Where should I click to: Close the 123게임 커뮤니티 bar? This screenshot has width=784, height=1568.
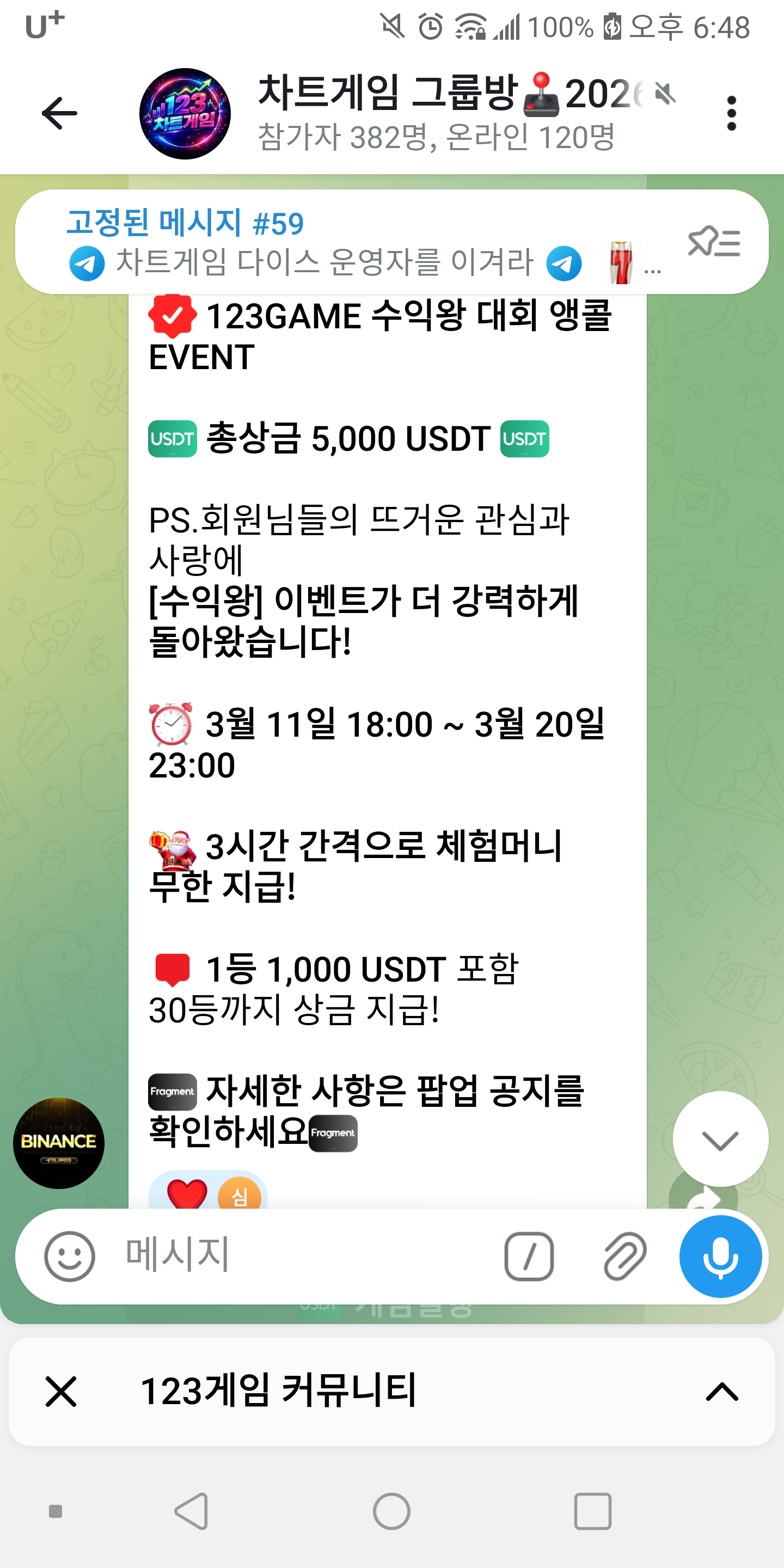(61, 1392)
